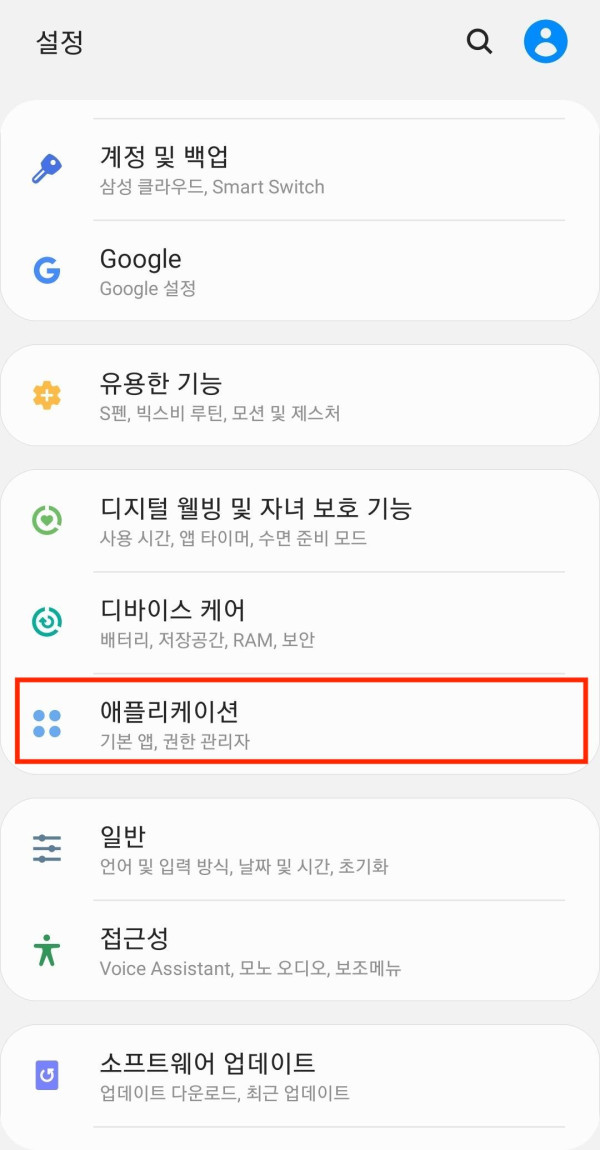Open 일반 settings row
This screenshot has width=600, height=1150.
(x=300, y=849)
